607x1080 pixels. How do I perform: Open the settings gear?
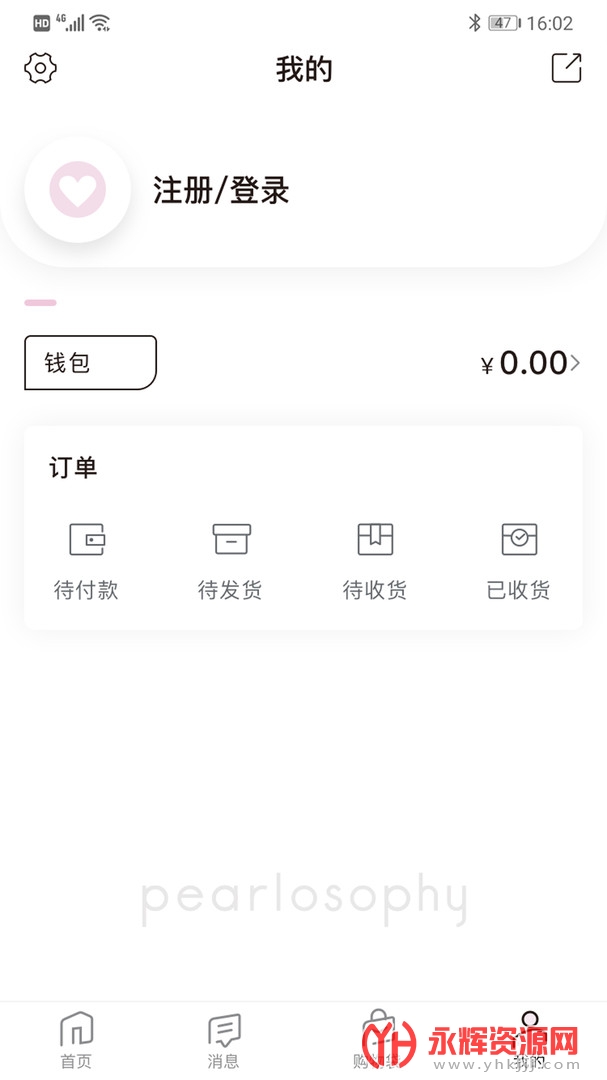[40, 68]
